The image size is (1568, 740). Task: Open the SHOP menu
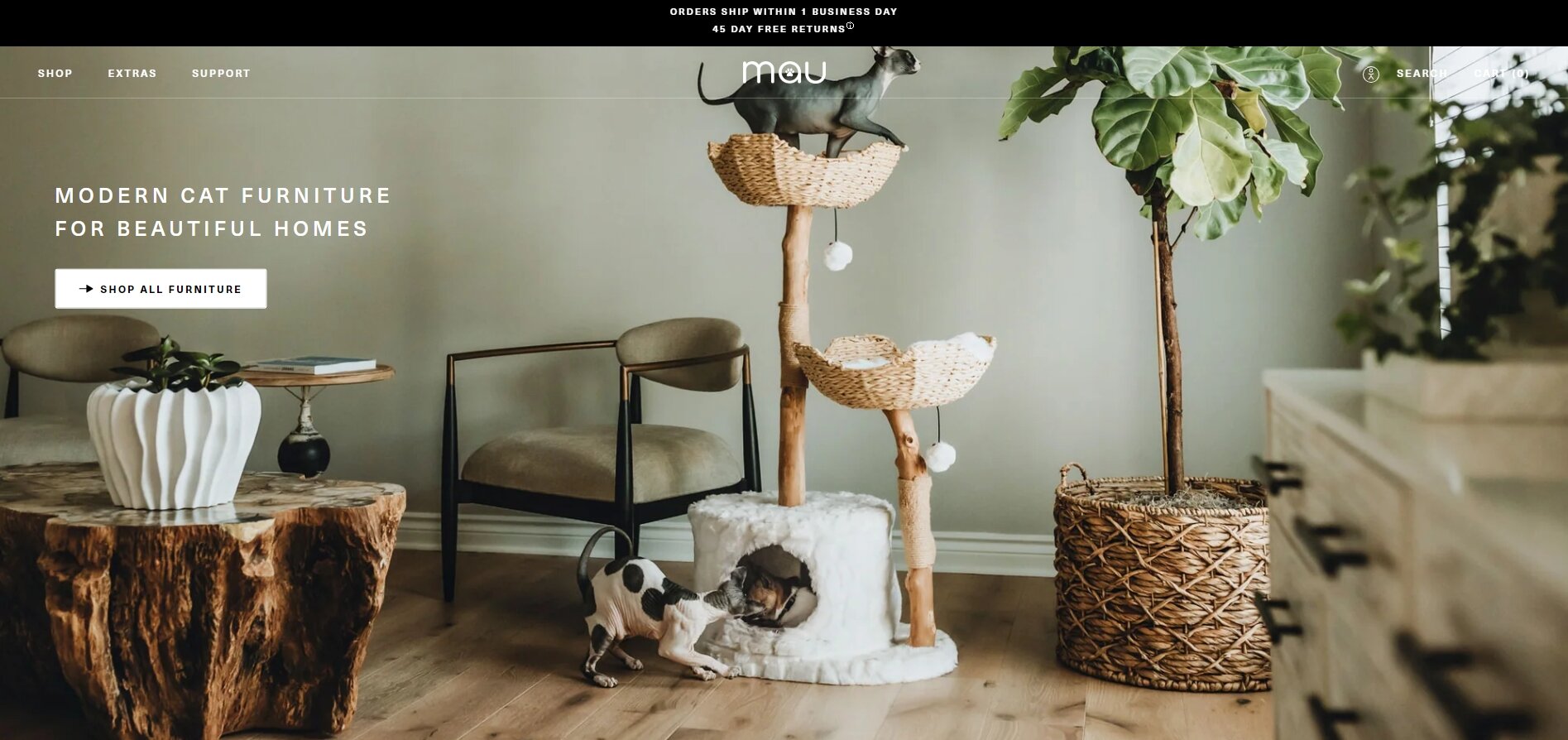[x=55, y=74]
